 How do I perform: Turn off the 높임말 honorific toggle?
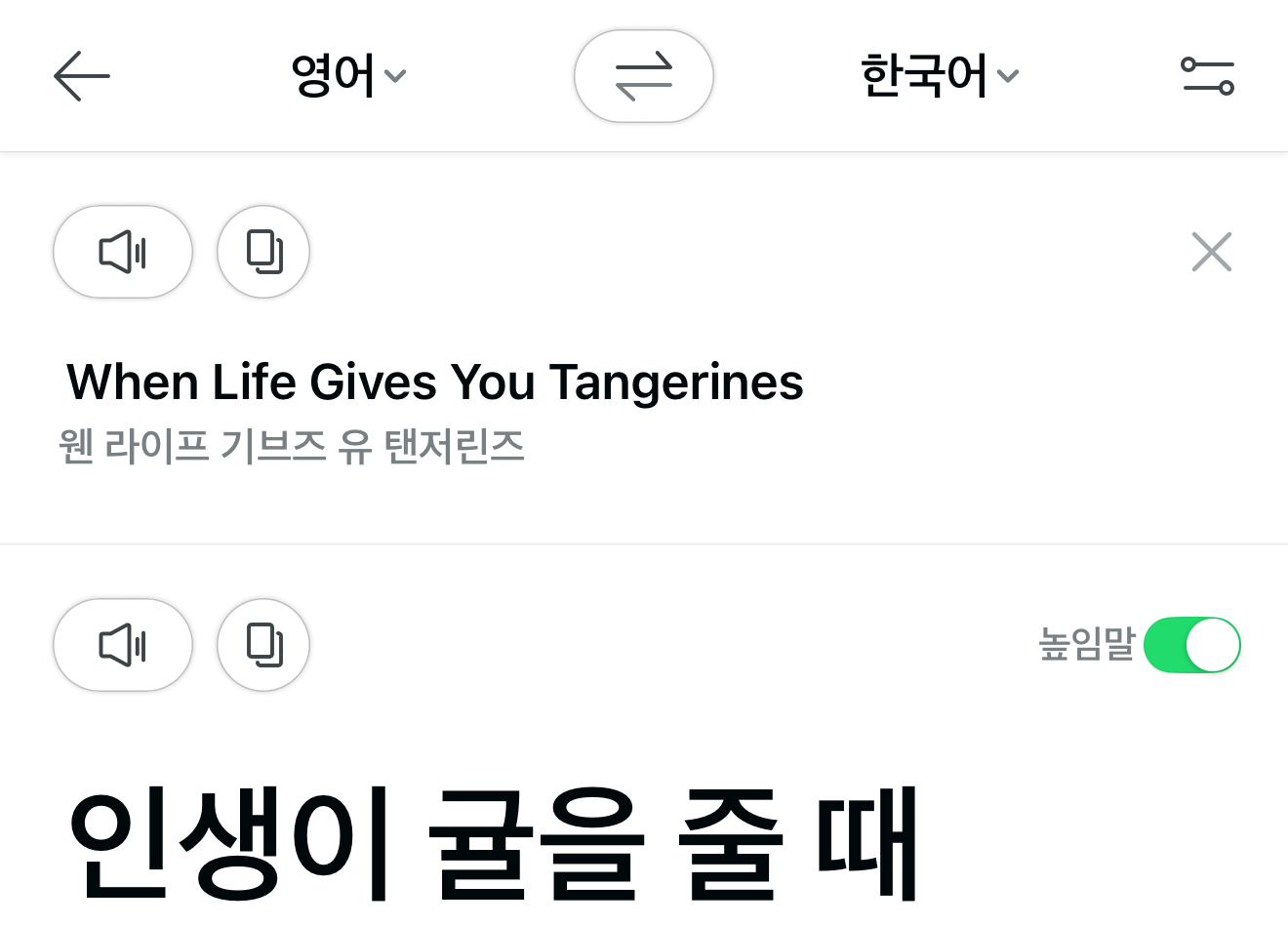[1191, 645]
